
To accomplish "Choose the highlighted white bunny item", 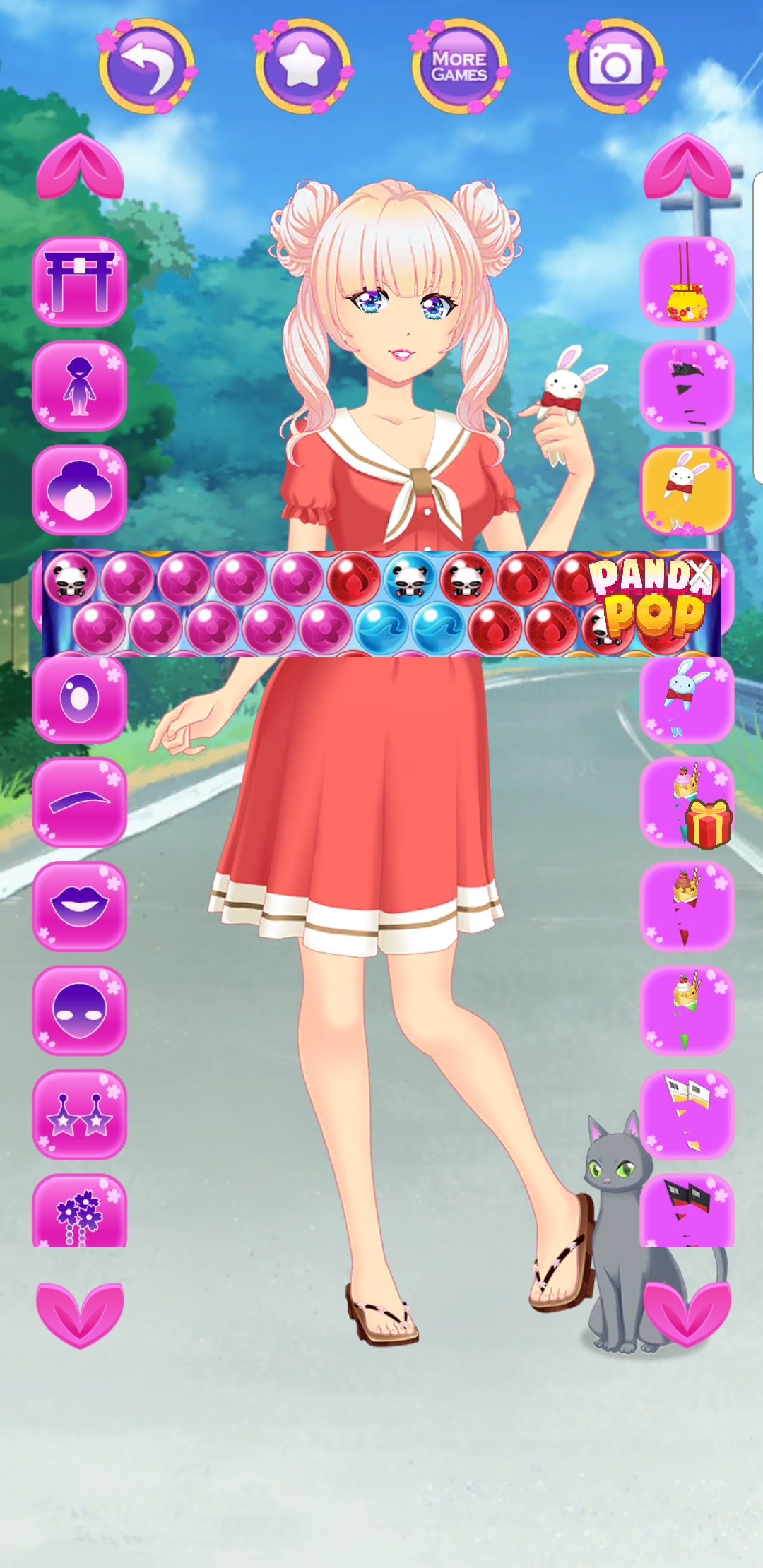I will [687, 489].
